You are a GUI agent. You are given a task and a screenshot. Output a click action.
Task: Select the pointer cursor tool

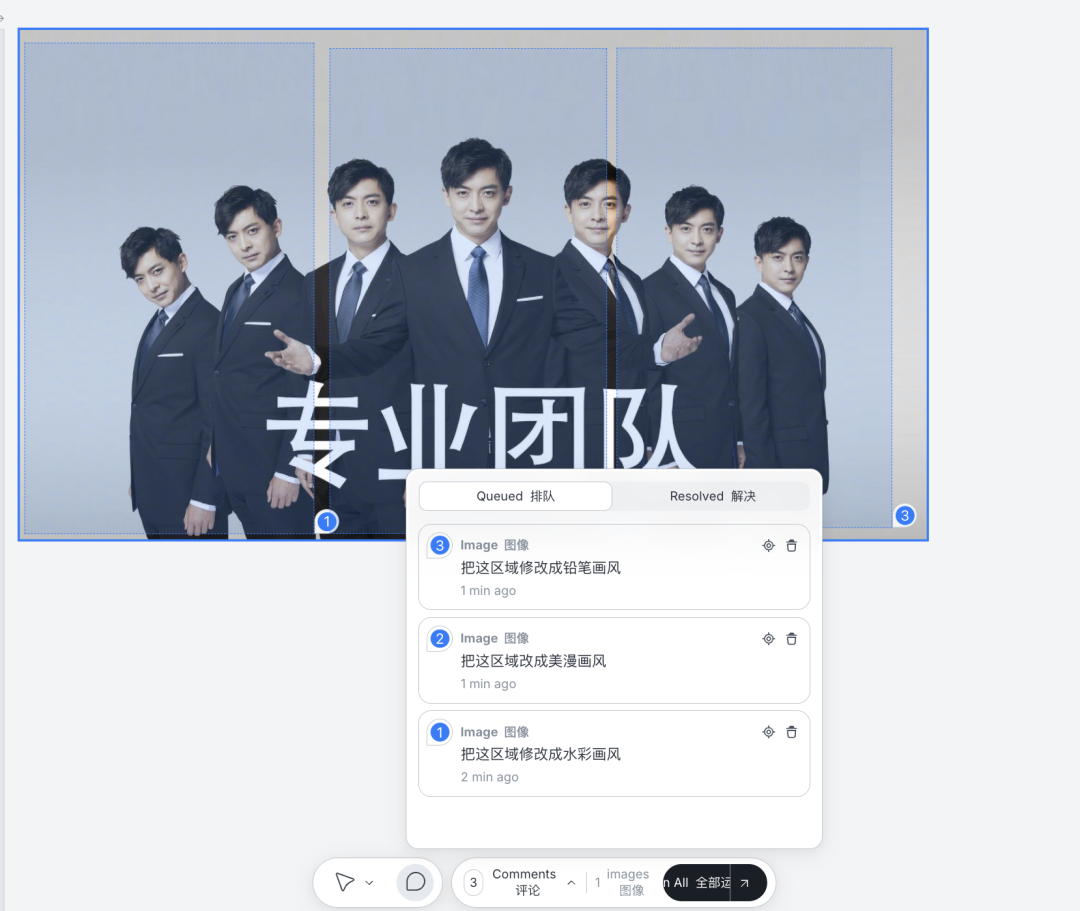pyautogui.click(x=344, y=882)
